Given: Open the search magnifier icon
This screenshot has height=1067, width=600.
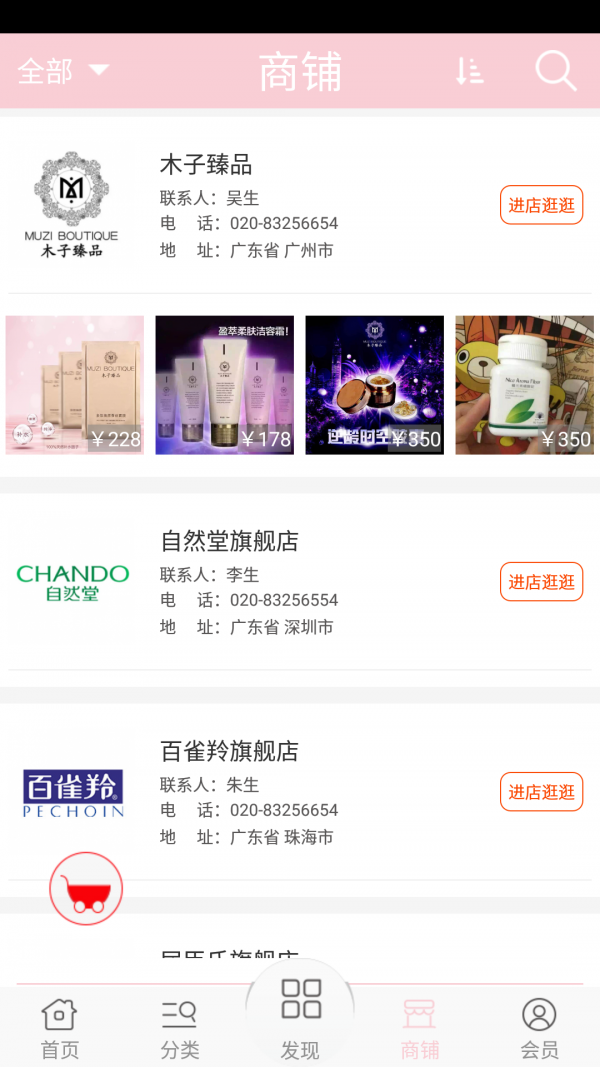Looking at the screenshot, I should (555, 71).
